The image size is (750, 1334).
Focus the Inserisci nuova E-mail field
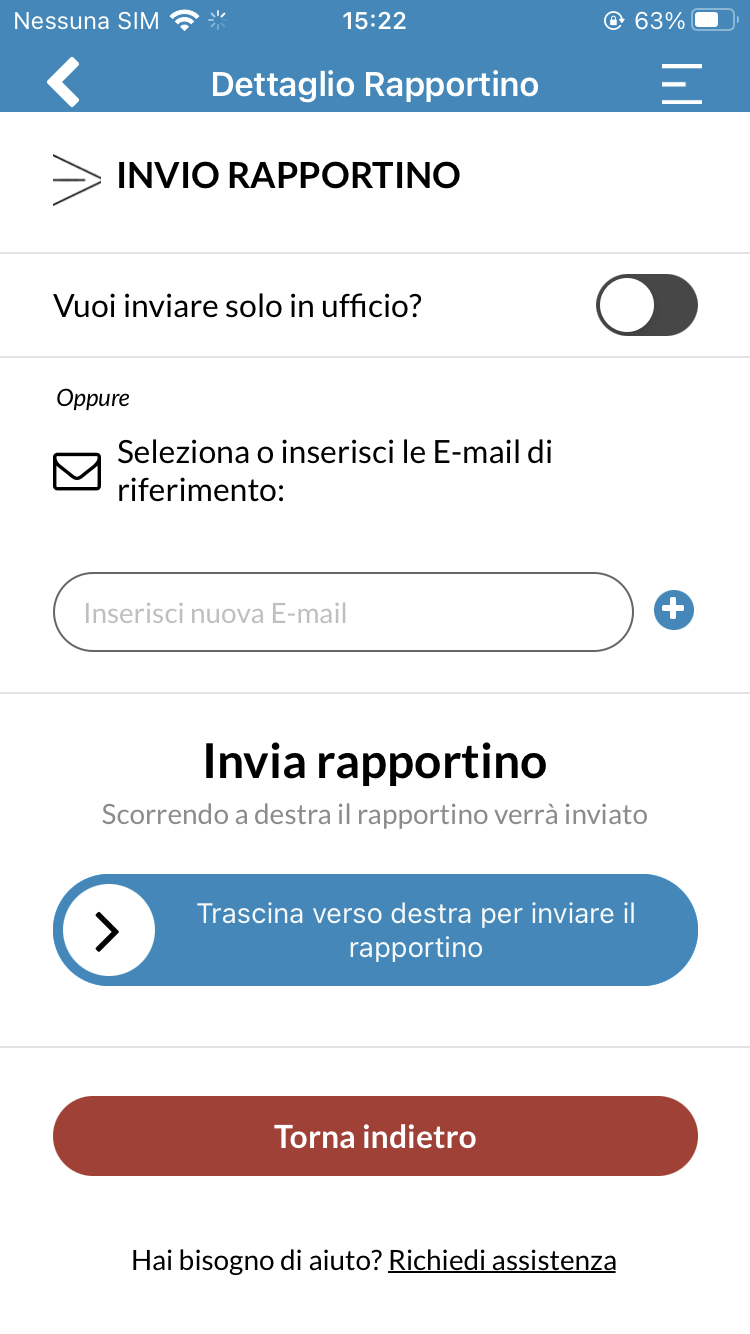pos(343,612)
